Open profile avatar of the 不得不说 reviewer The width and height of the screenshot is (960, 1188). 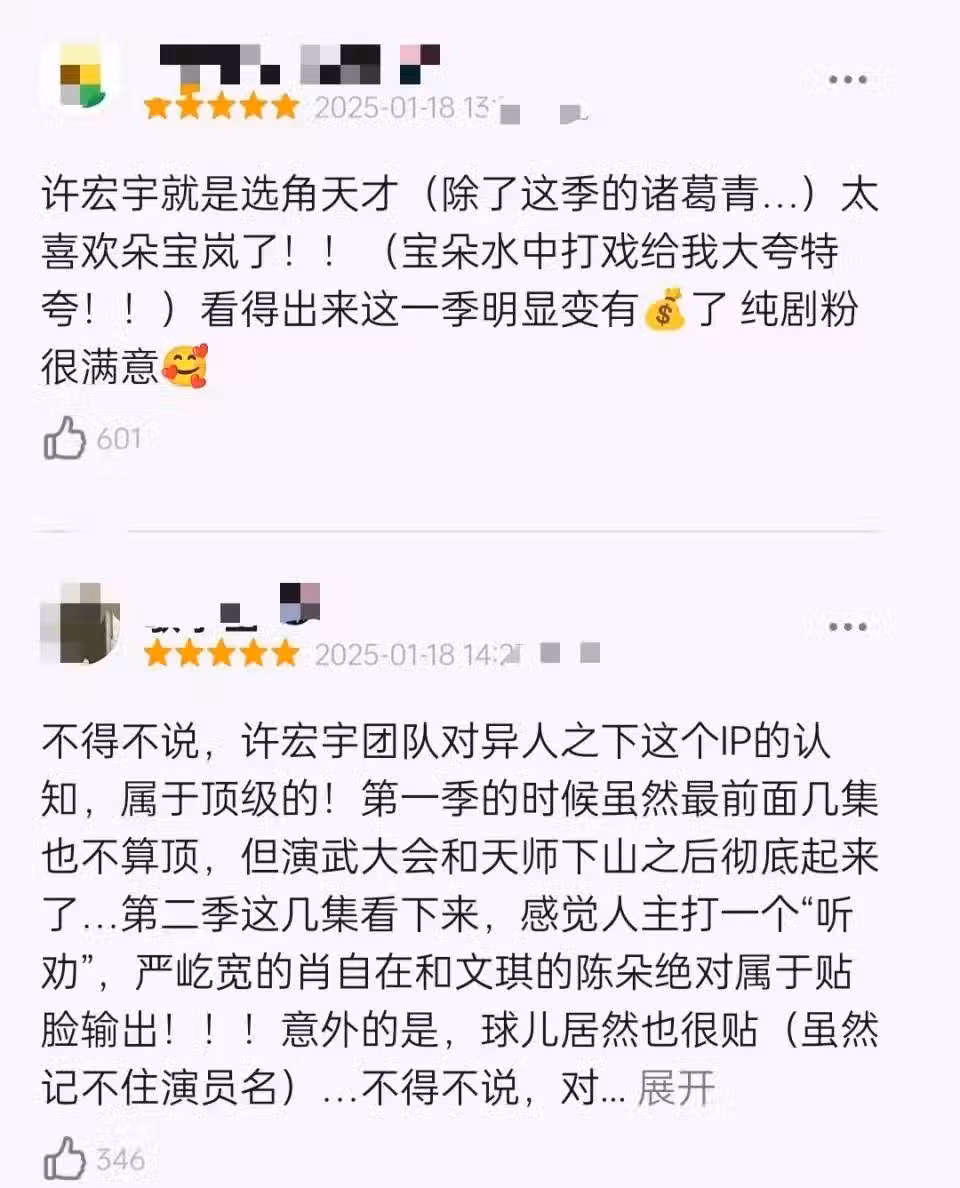coord(80,625)
